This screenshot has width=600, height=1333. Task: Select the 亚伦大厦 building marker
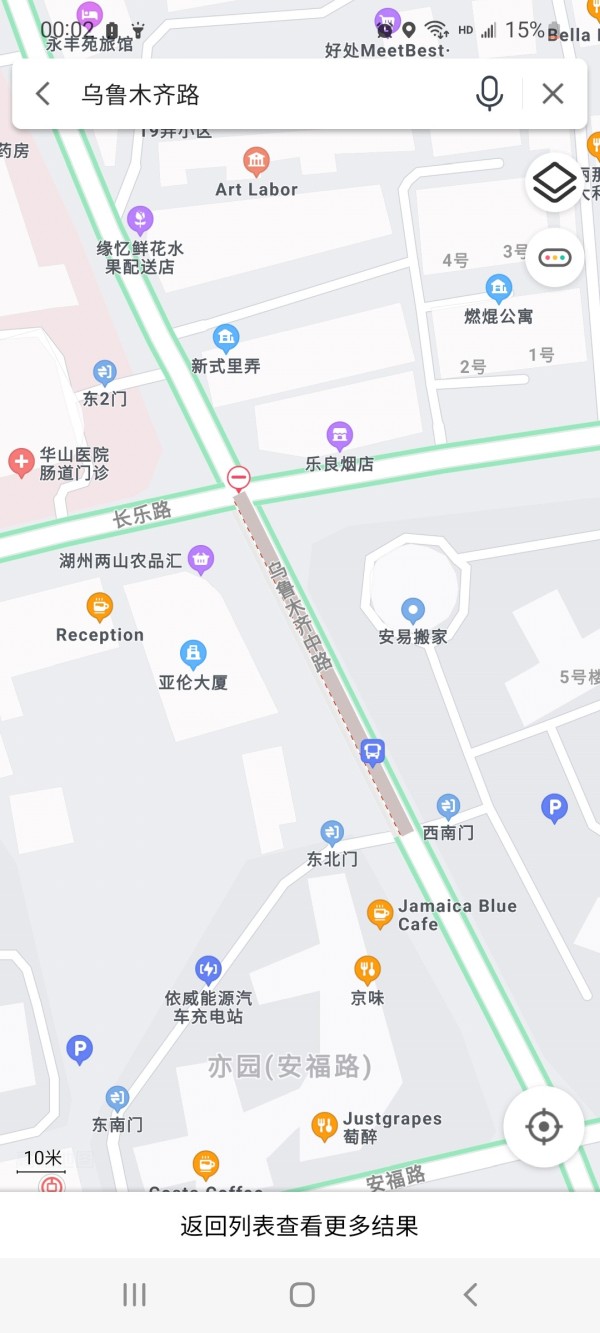pos(193,655)
